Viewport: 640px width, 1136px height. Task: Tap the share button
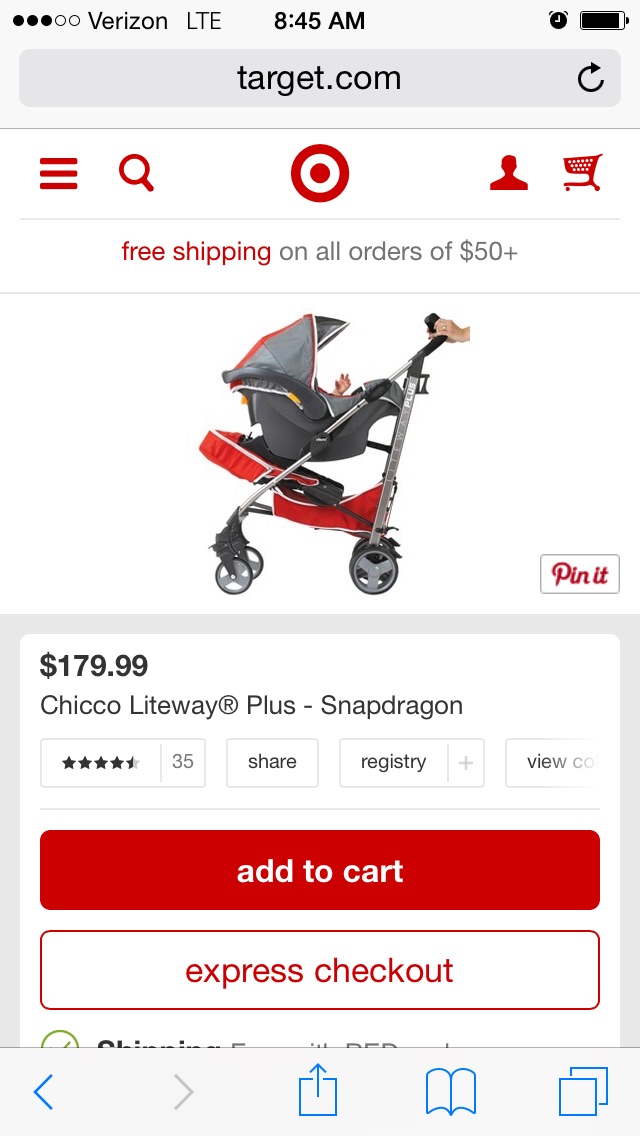(x=272, y=762)
